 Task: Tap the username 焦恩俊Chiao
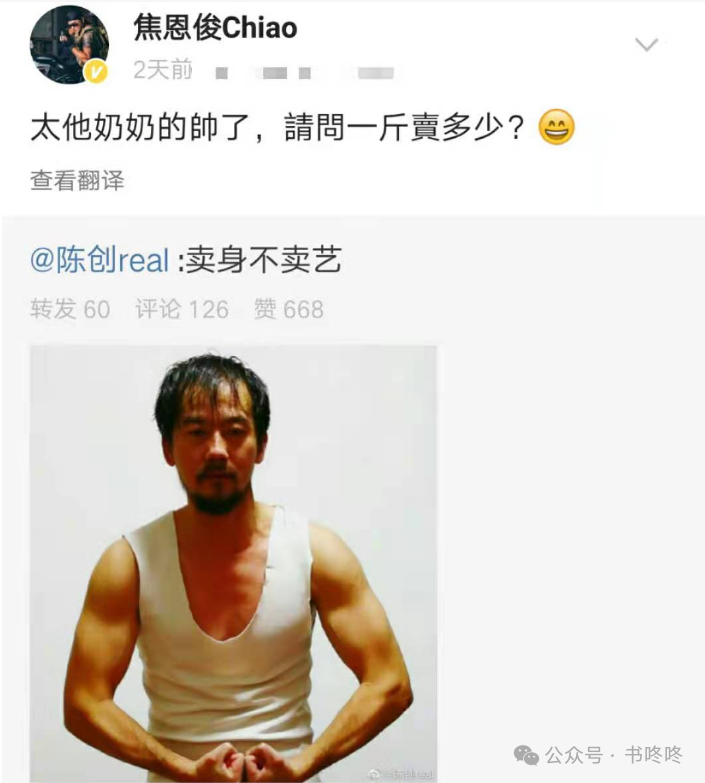point(215,27)
